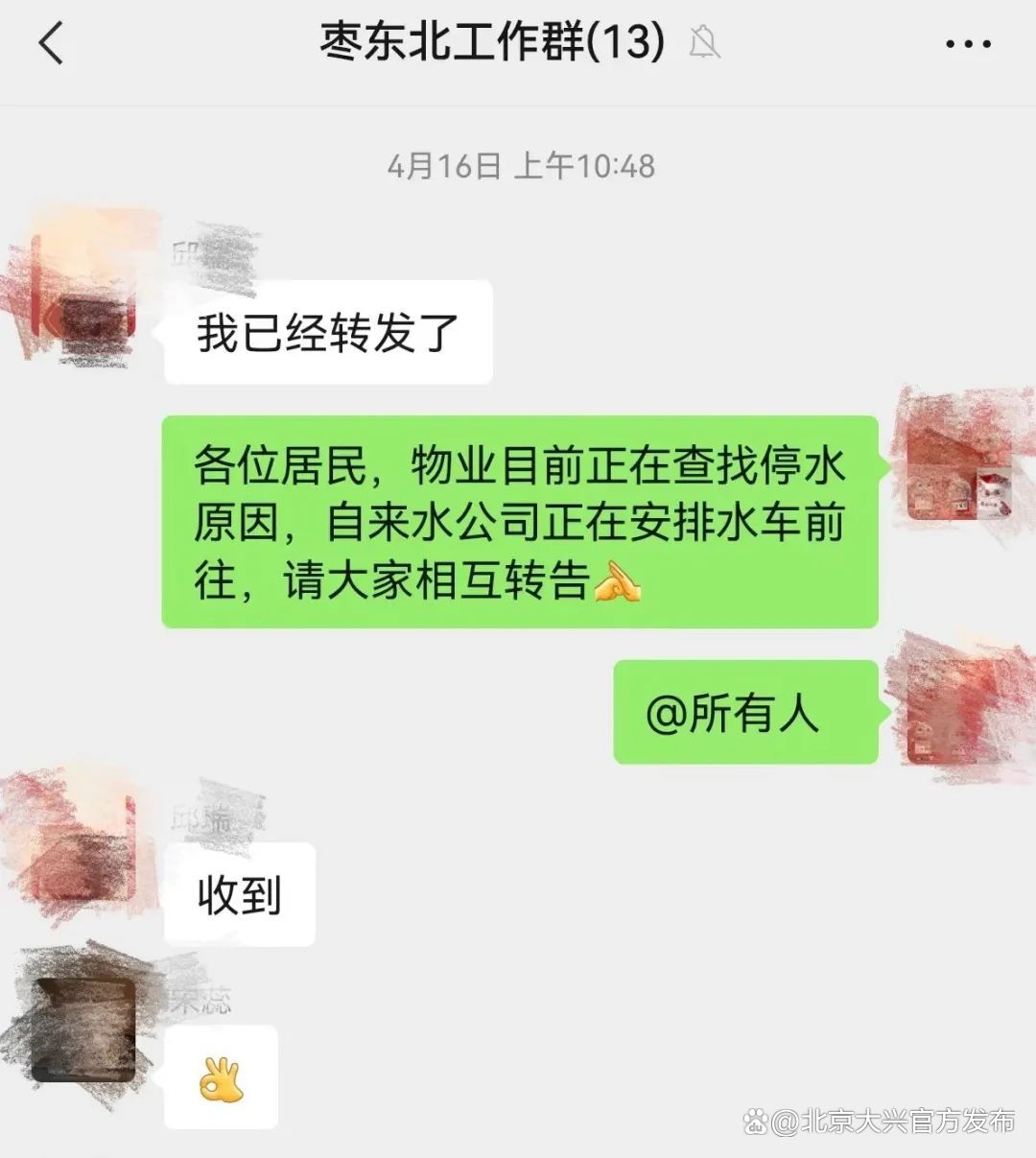Open the group chat overflow menu
Viewport: 1036px width, 1158px height.
click(x=968, y=44)
